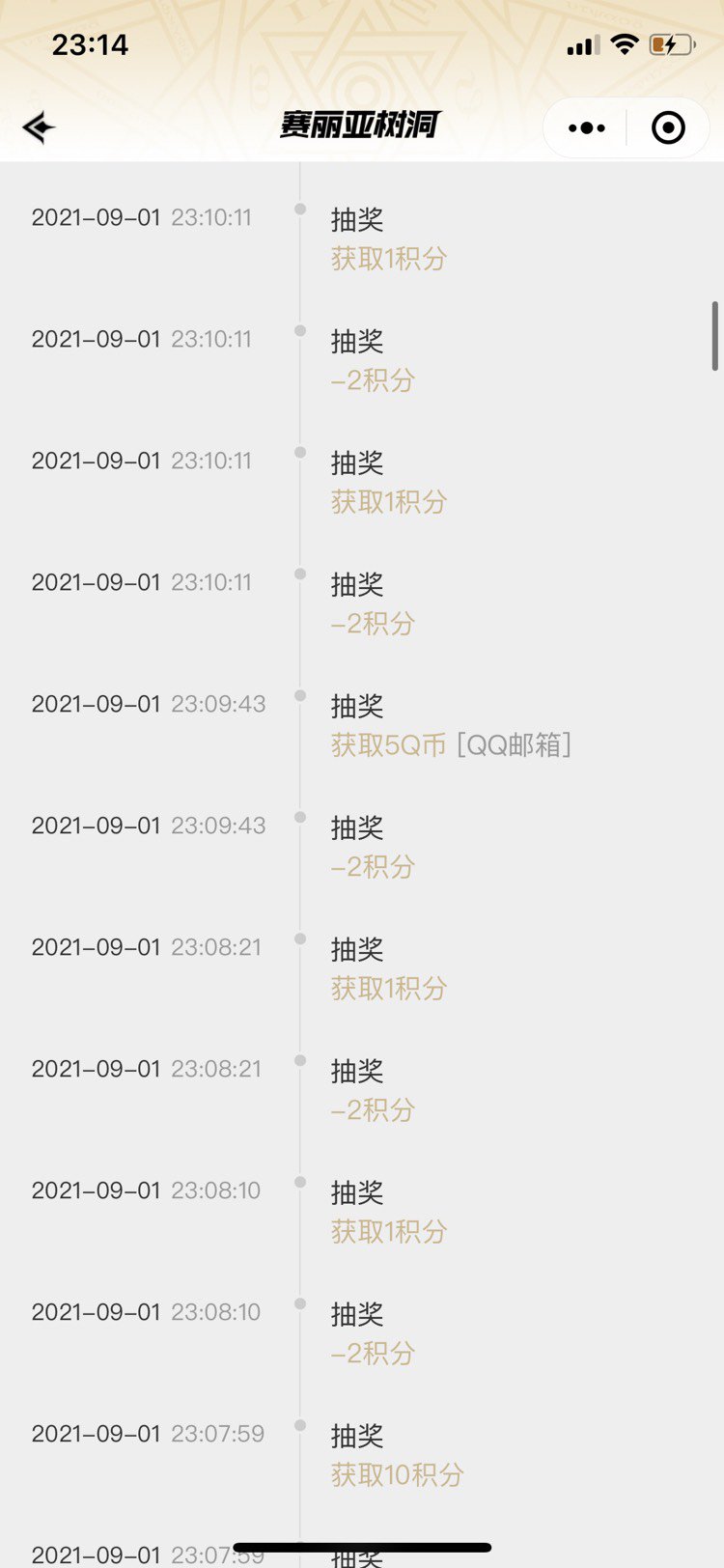724x1568 pixels.
Task: Go back using the arrow icon
Action: click(39, 127)
